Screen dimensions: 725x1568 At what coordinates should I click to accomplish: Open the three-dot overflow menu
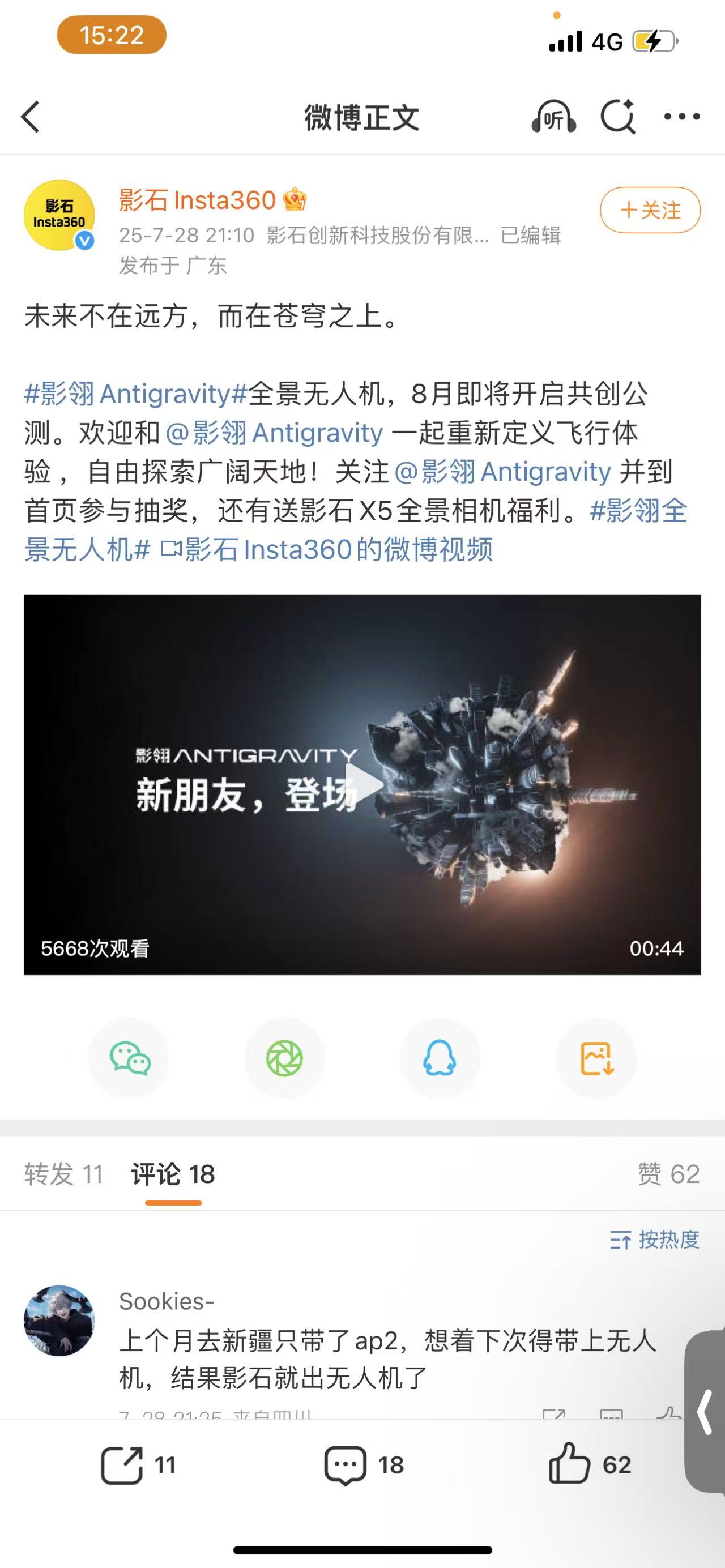[681, 116]
